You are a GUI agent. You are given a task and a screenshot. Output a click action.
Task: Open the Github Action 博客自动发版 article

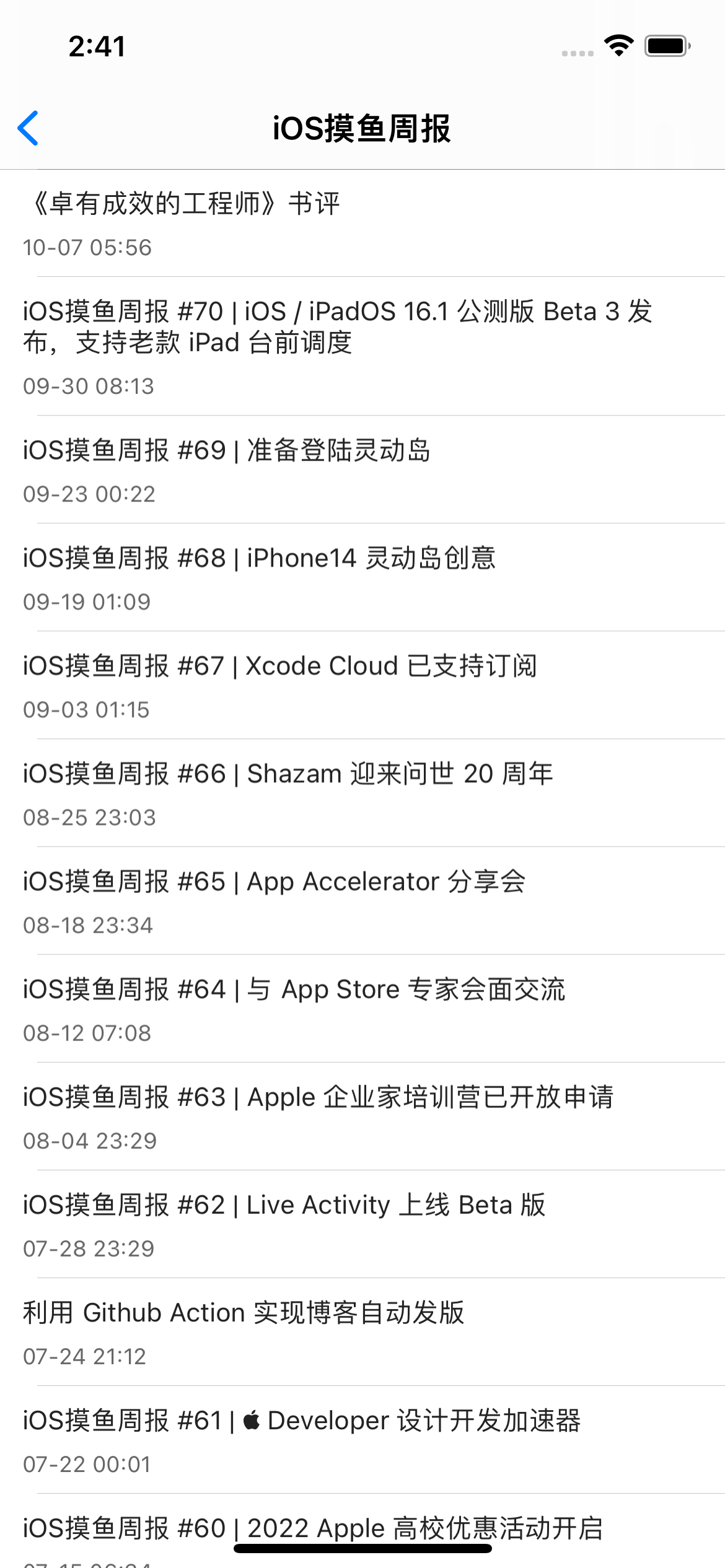pos(362,1331)
